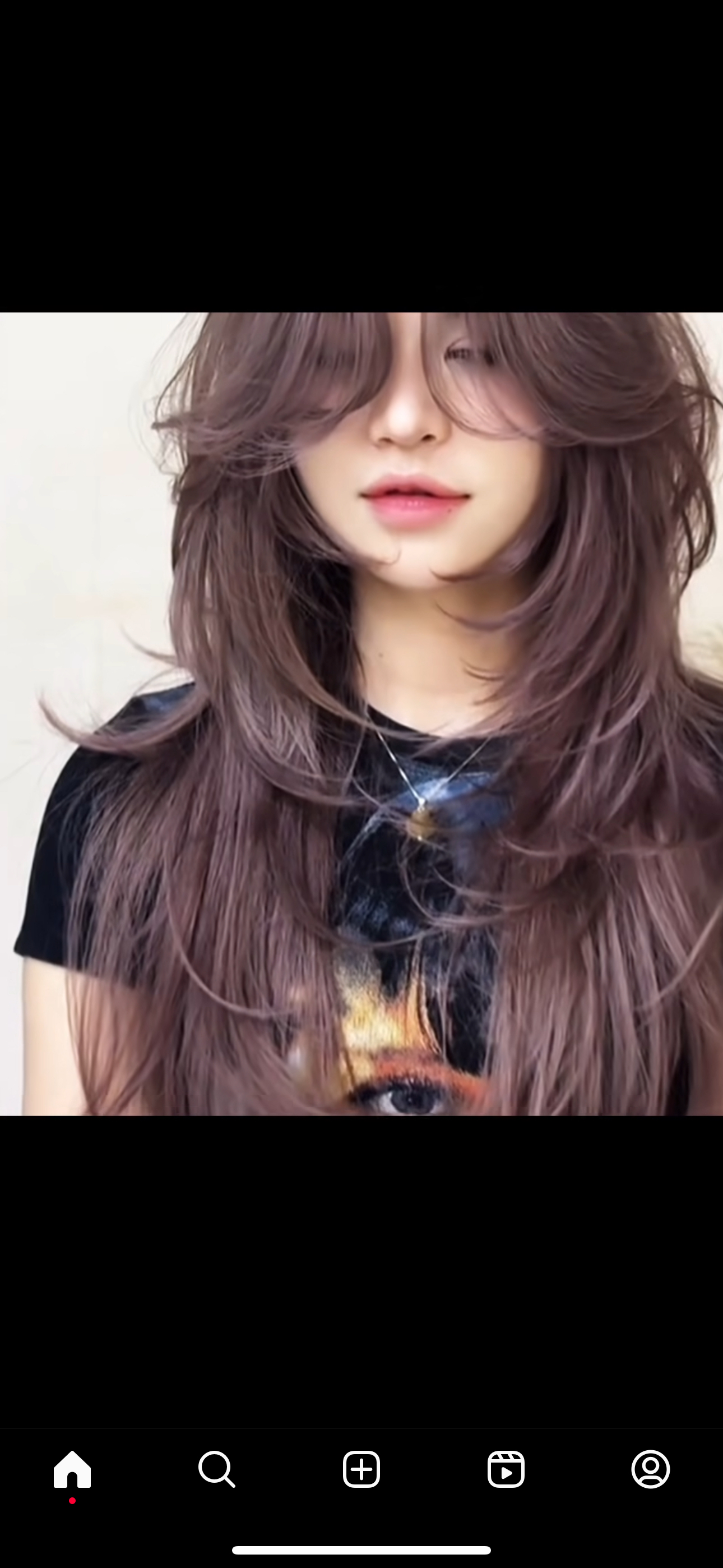723x1568 pixels.
Task: Open the Profile tab
Action: click(651, 1469)
